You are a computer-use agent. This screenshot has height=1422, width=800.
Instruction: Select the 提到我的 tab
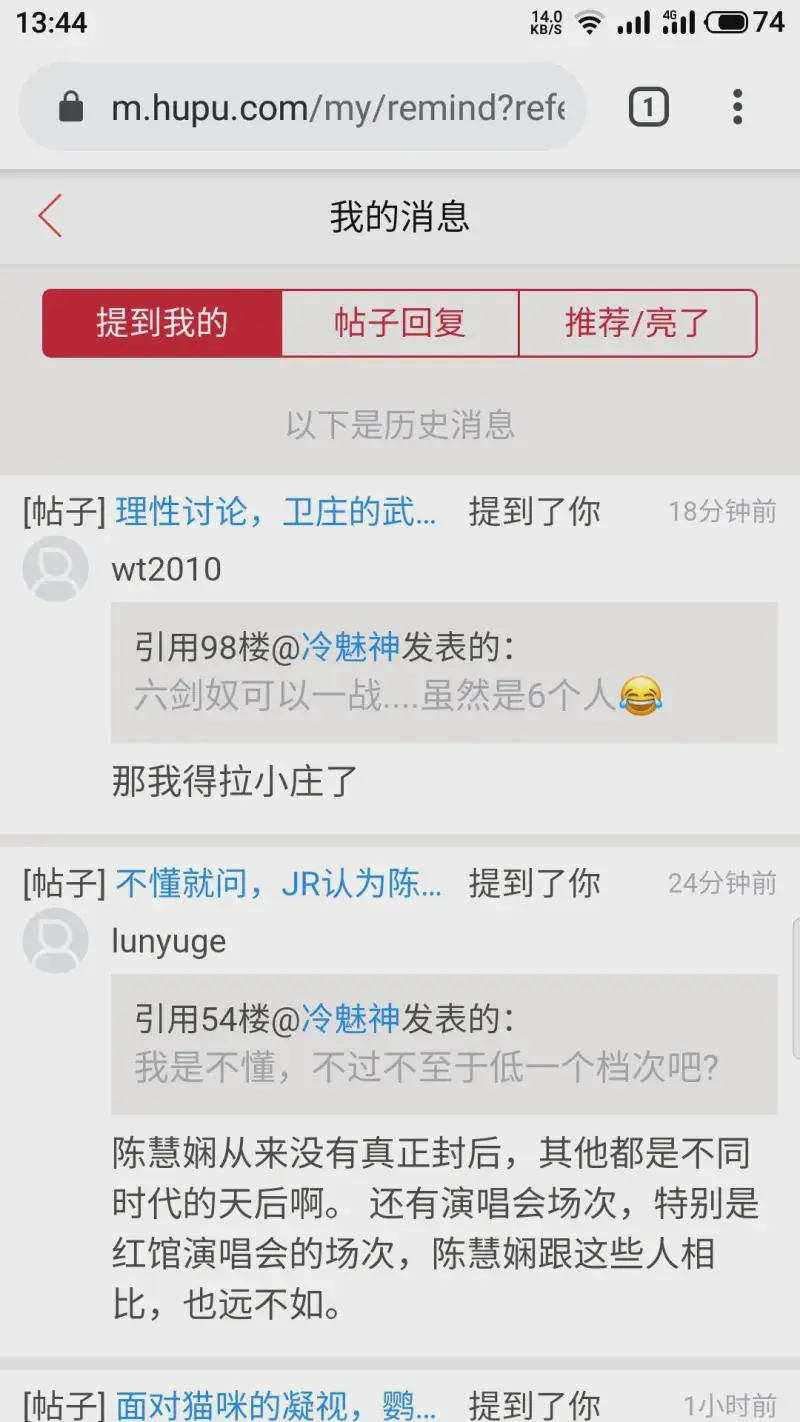[162, 323]
